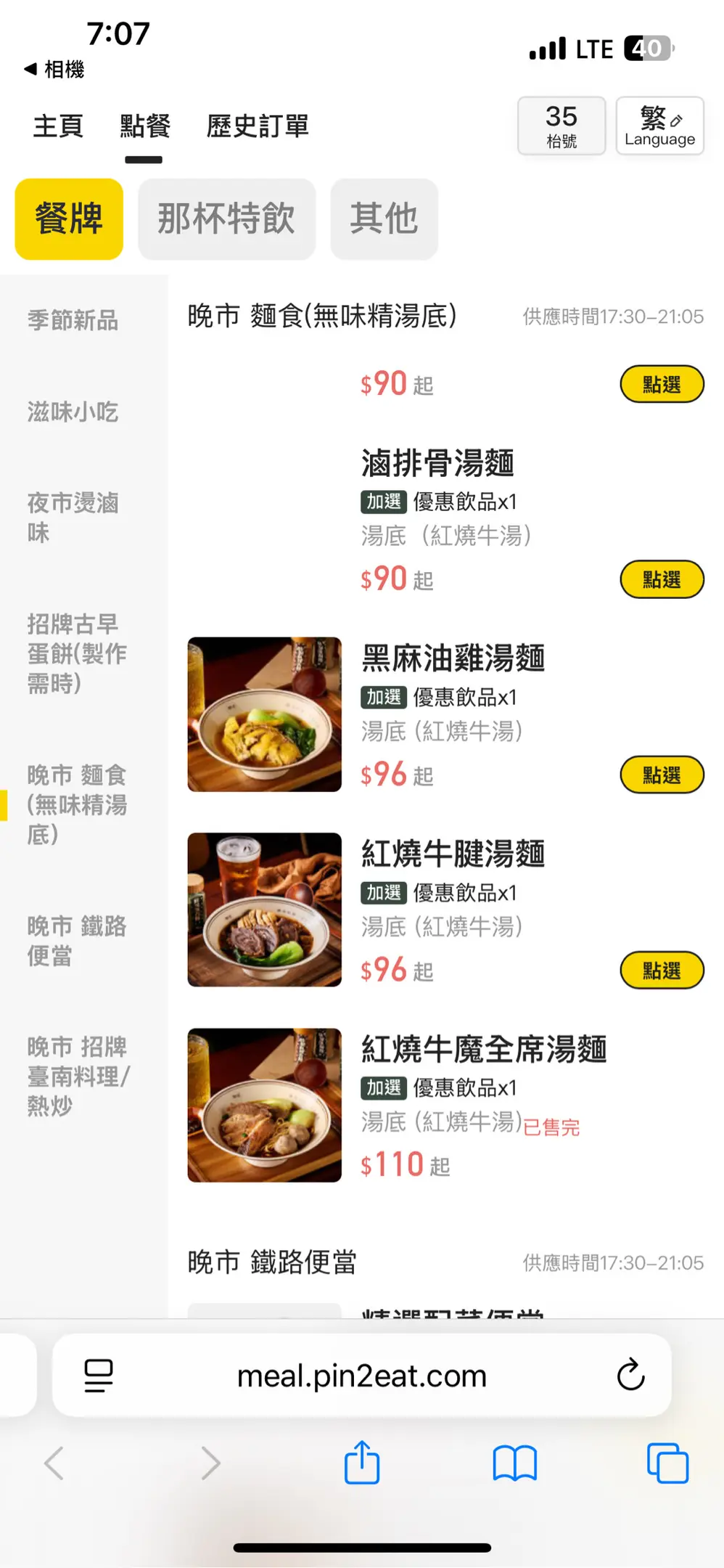Screen dimensions: 724x1568
Task: Go to 招牌古早蛋餅 sidebar category
Action: click(76, 653)
